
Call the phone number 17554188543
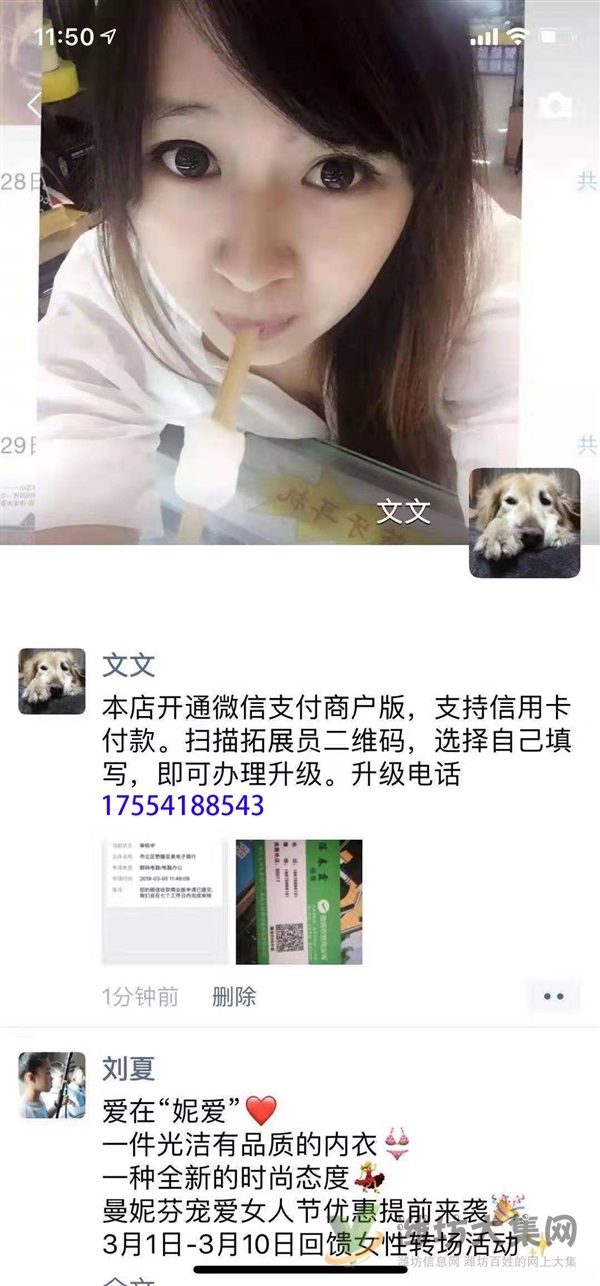(x=183, y=805)
